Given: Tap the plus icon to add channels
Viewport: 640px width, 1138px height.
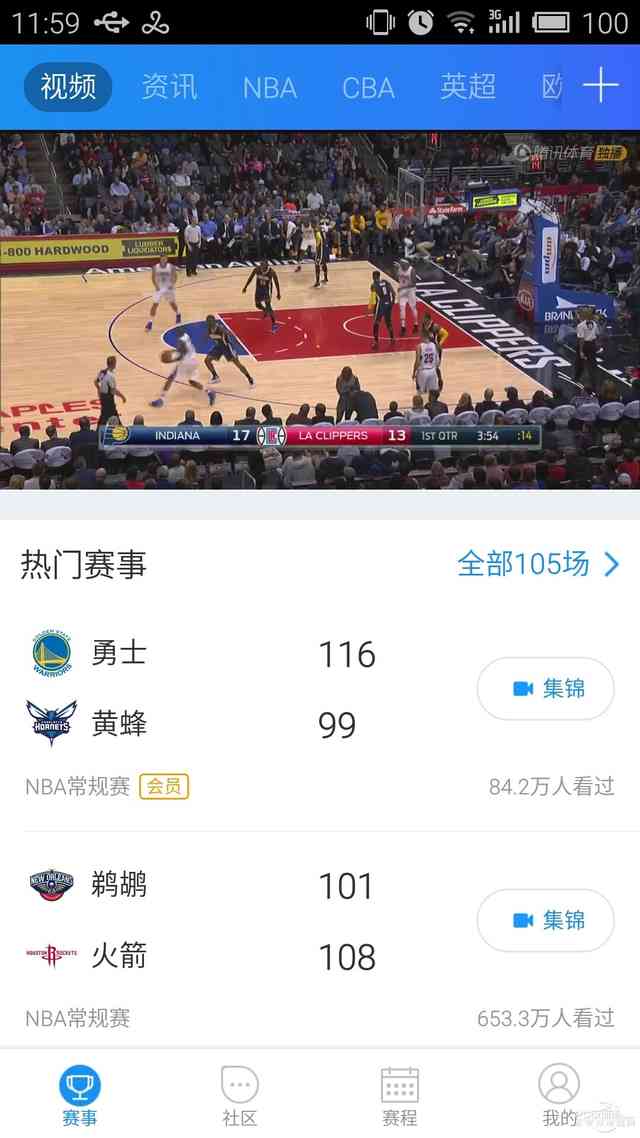Looking at the screenshot, I should (x=600, y=87).
